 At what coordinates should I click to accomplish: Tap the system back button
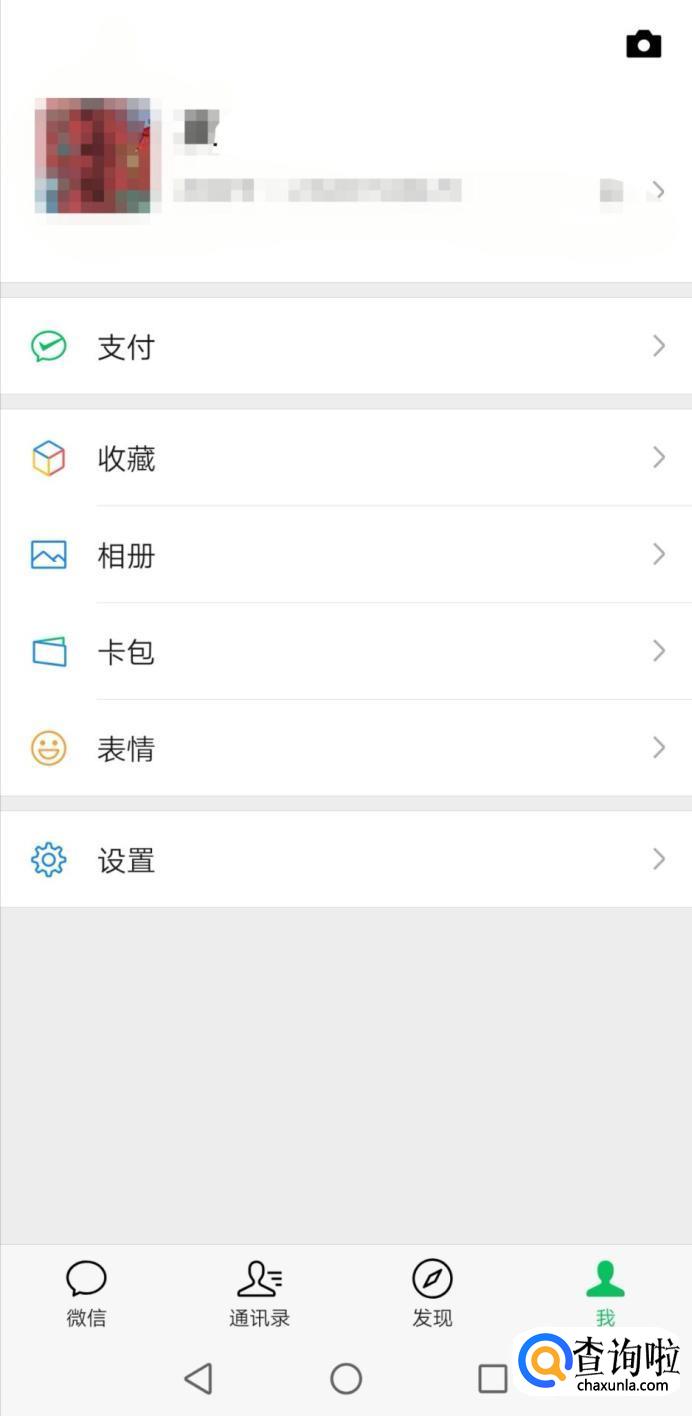(x=199, y=1379)
